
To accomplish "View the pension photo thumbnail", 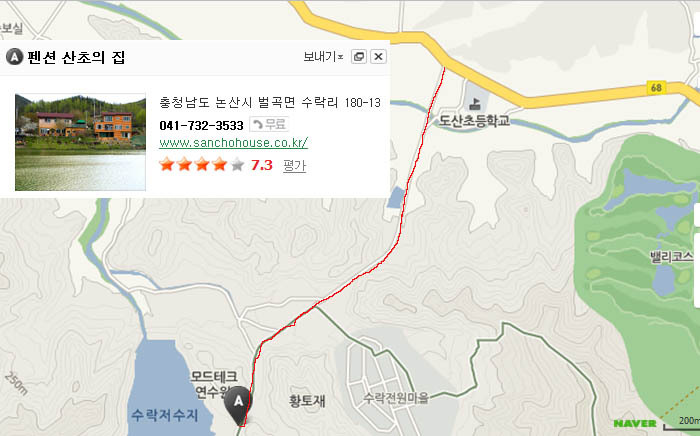I will tap(80, 142).
